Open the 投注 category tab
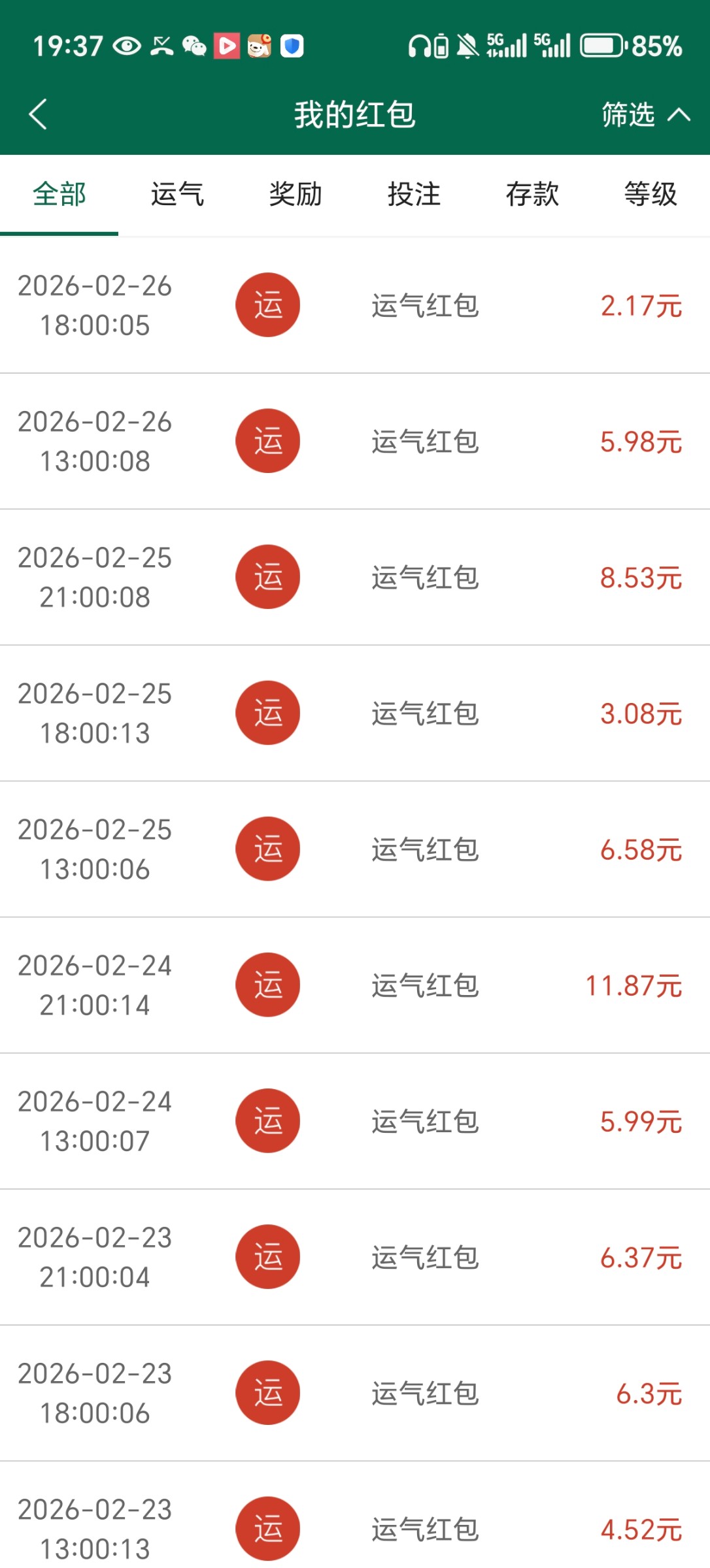This screenshot has width=710, height=1568. coord(414,194)
